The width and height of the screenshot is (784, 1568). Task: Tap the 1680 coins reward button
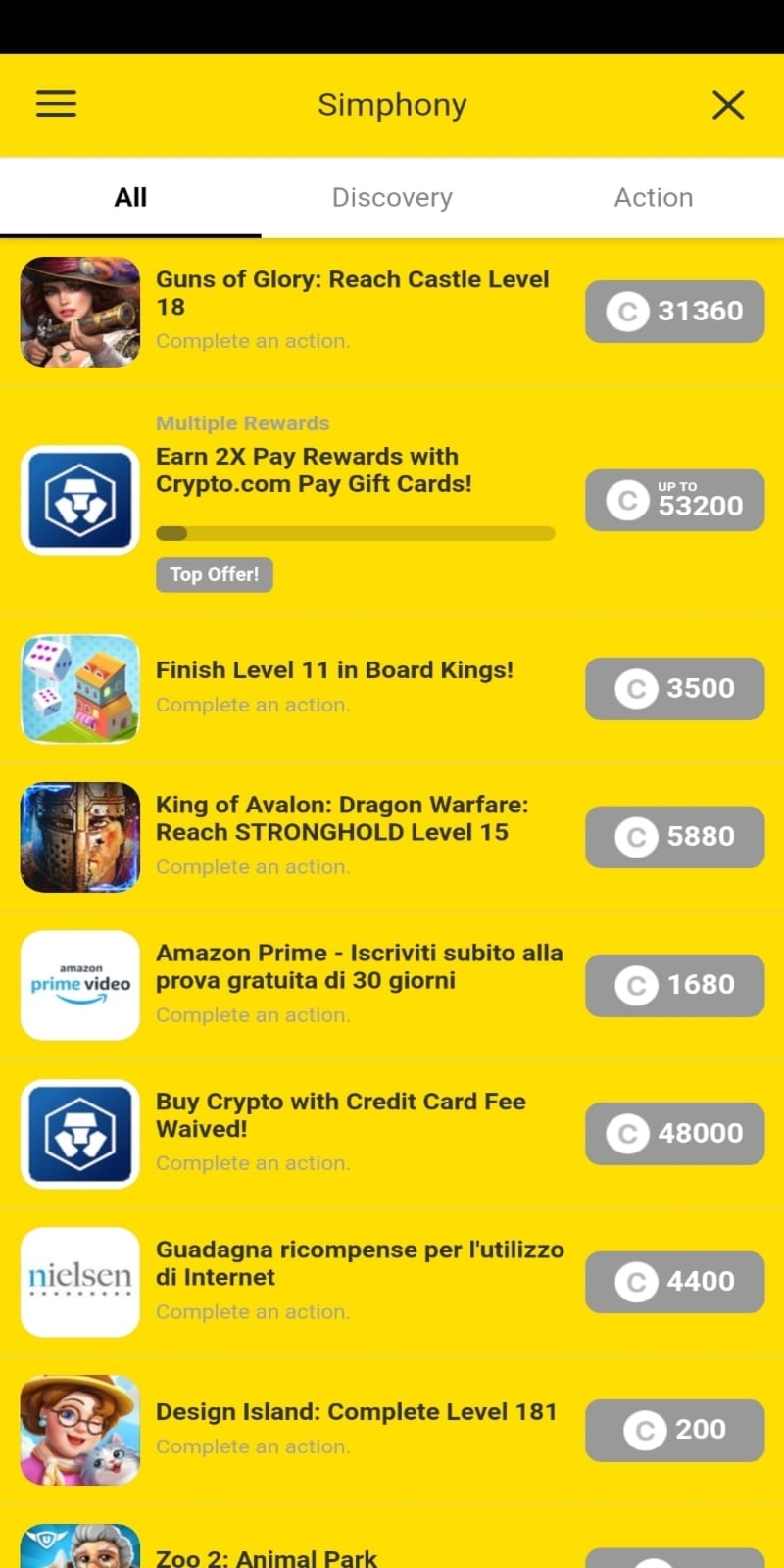pyautogui.click(x=674, y=985)
